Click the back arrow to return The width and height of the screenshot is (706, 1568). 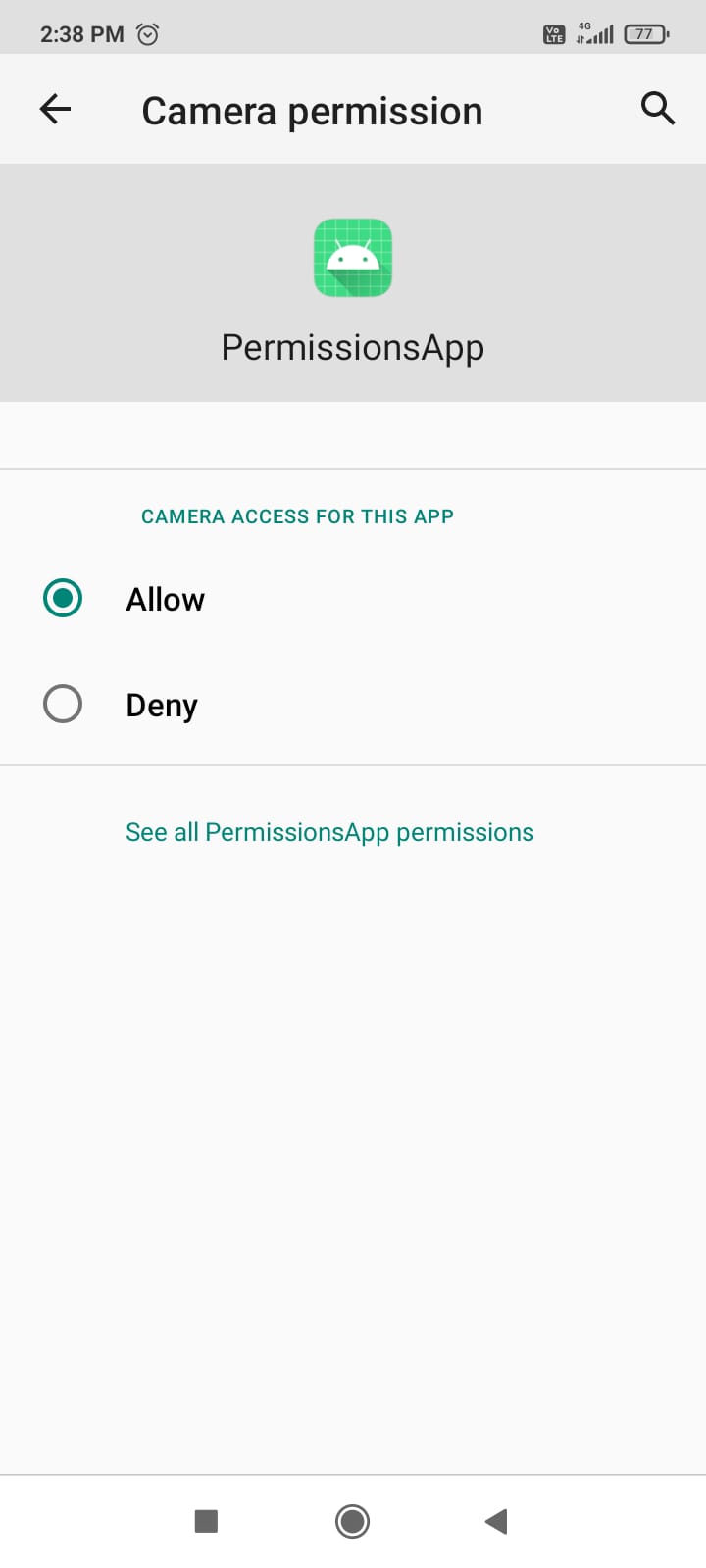tap(55, 109)
